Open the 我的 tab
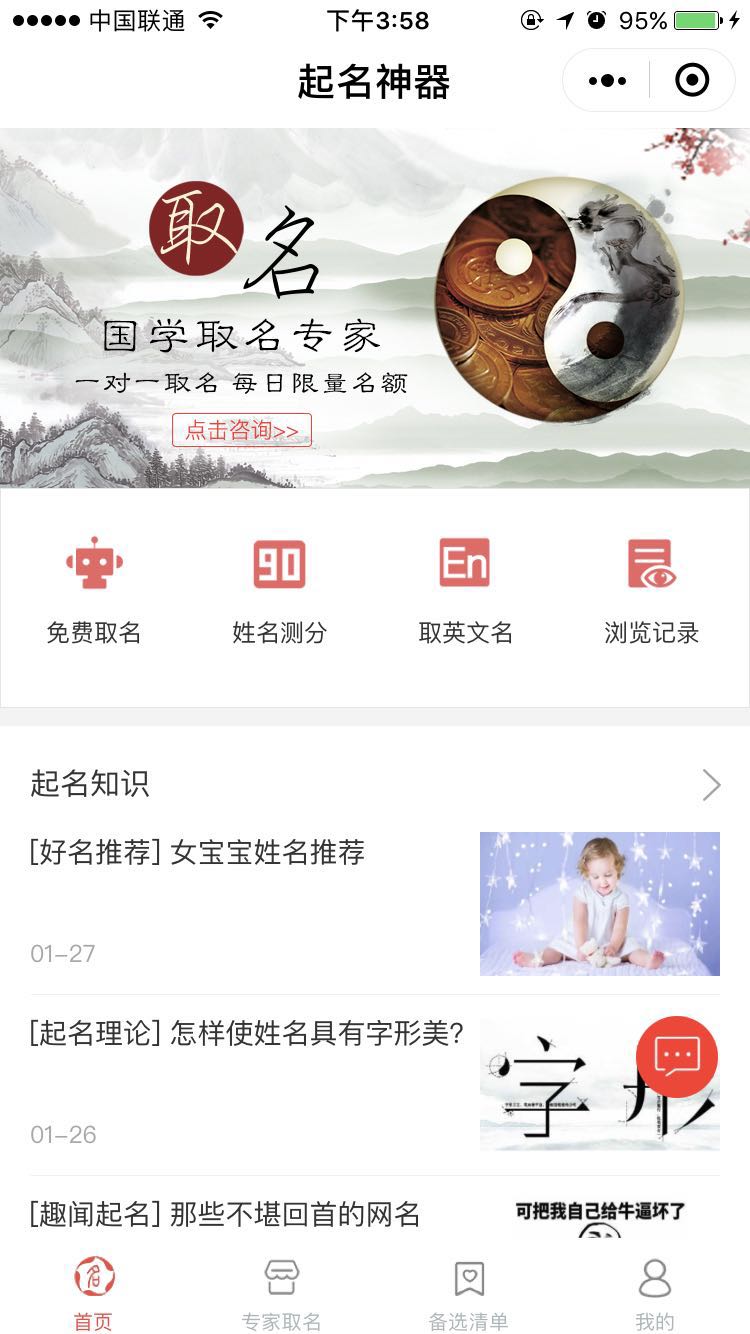Image resolution: width=750 pixels, height=1334 pixels. (x=655, y=1294)
